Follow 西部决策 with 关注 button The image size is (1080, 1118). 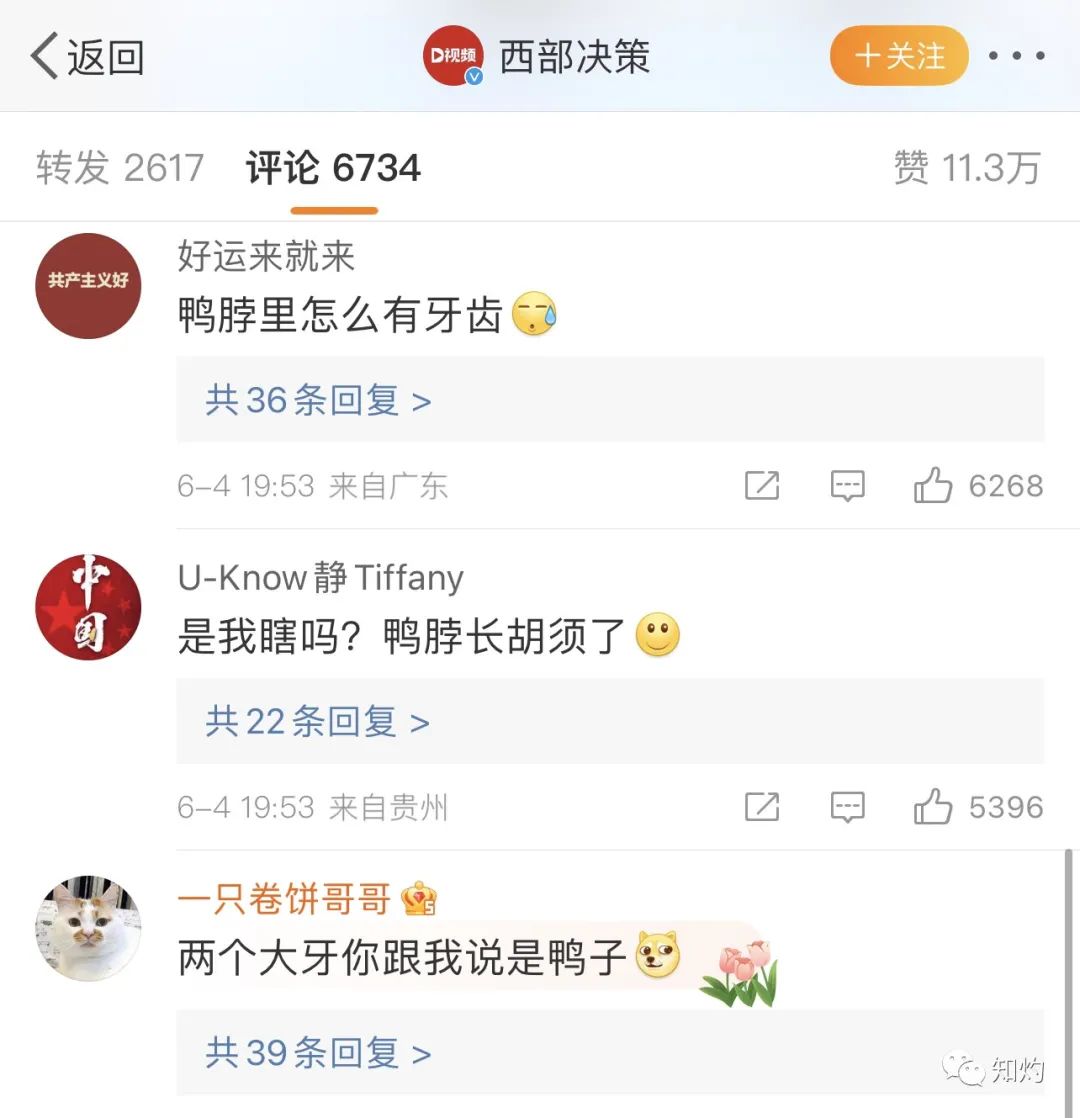tap(899, 56)
